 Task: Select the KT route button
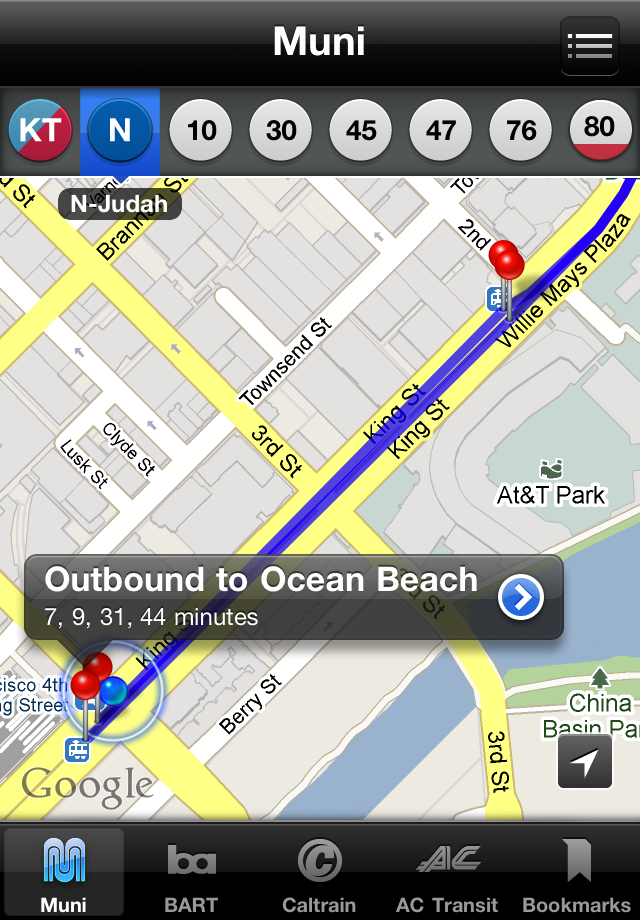coord(41,131)
